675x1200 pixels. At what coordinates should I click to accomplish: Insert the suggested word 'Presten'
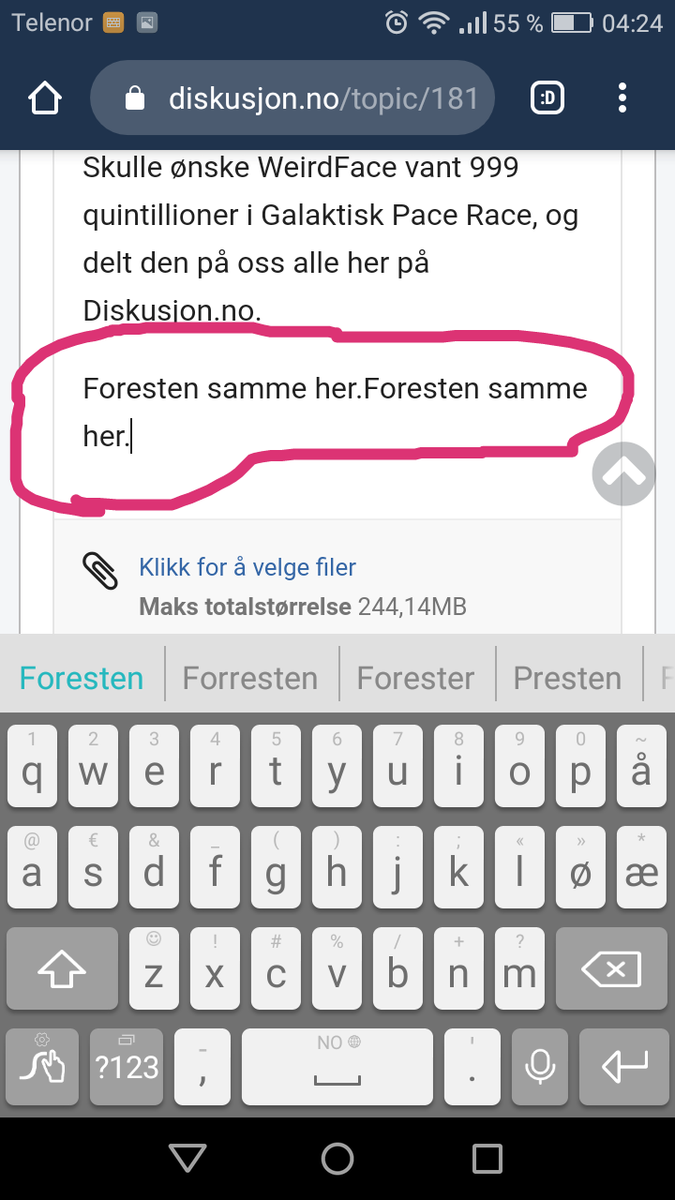[567, 678]
